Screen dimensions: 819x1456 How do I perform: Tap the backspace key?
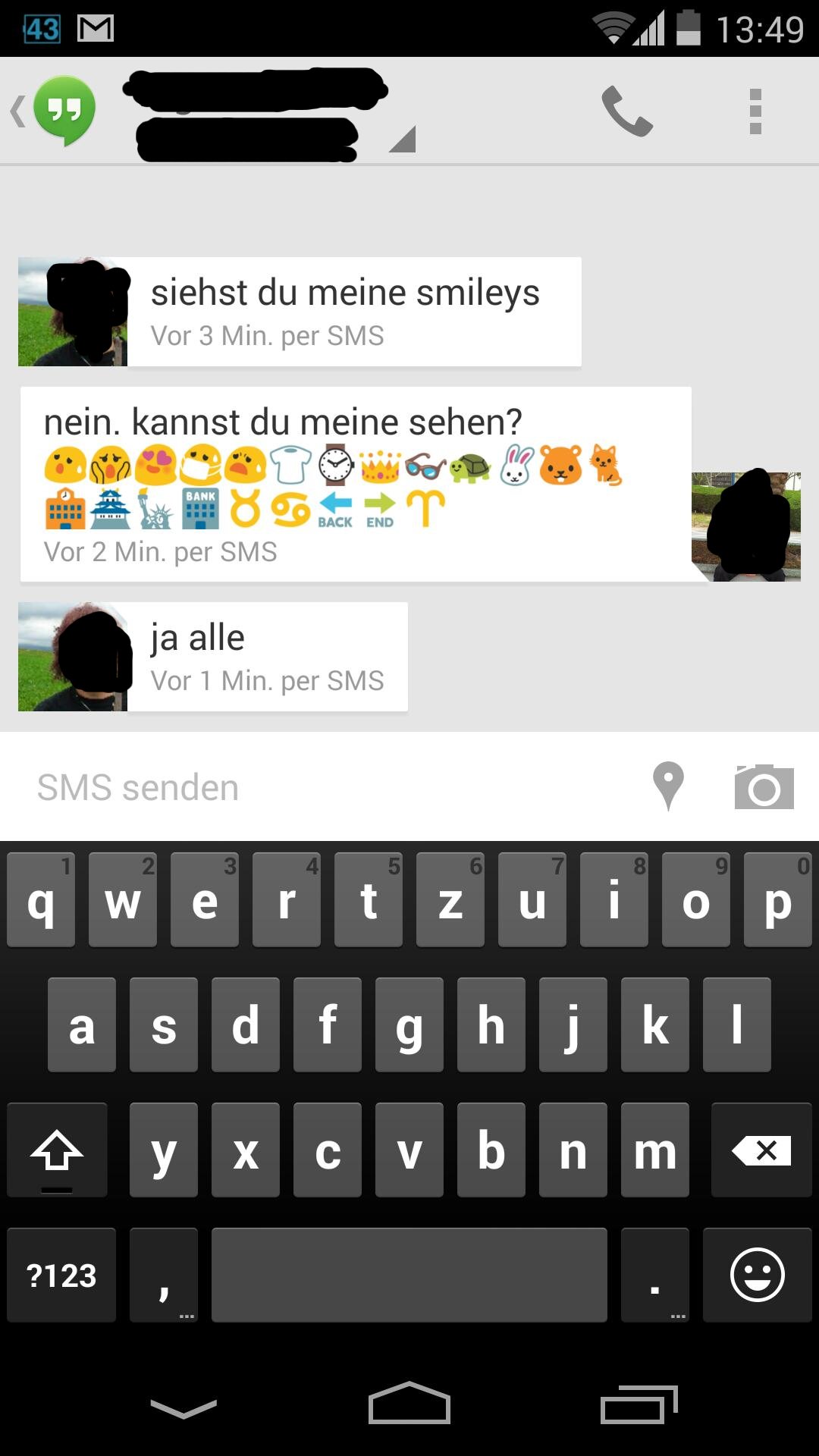tap(761, 1150)
